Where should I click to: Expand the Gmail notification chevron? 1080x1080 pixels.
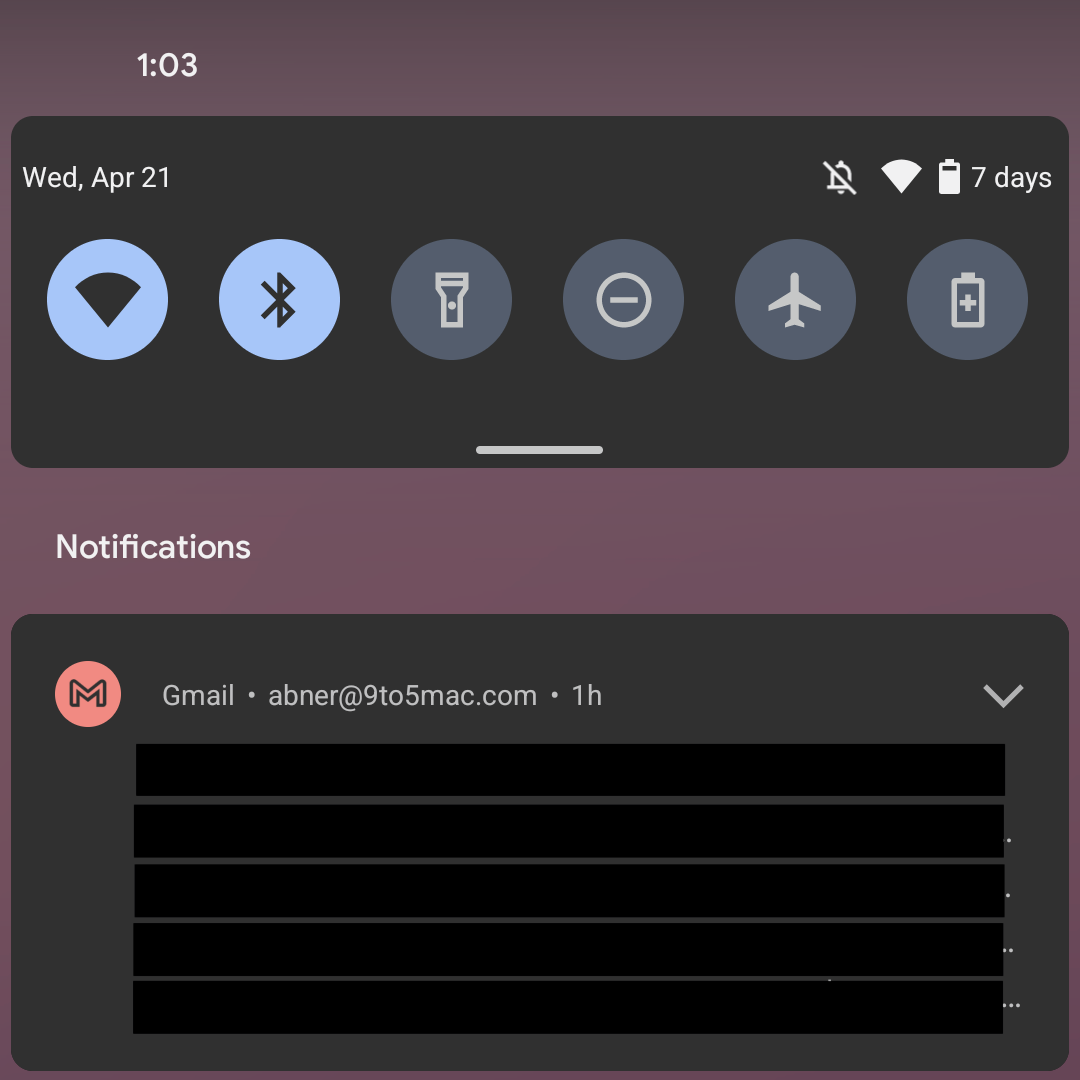pyautogui.click(x=1002, y=695)
